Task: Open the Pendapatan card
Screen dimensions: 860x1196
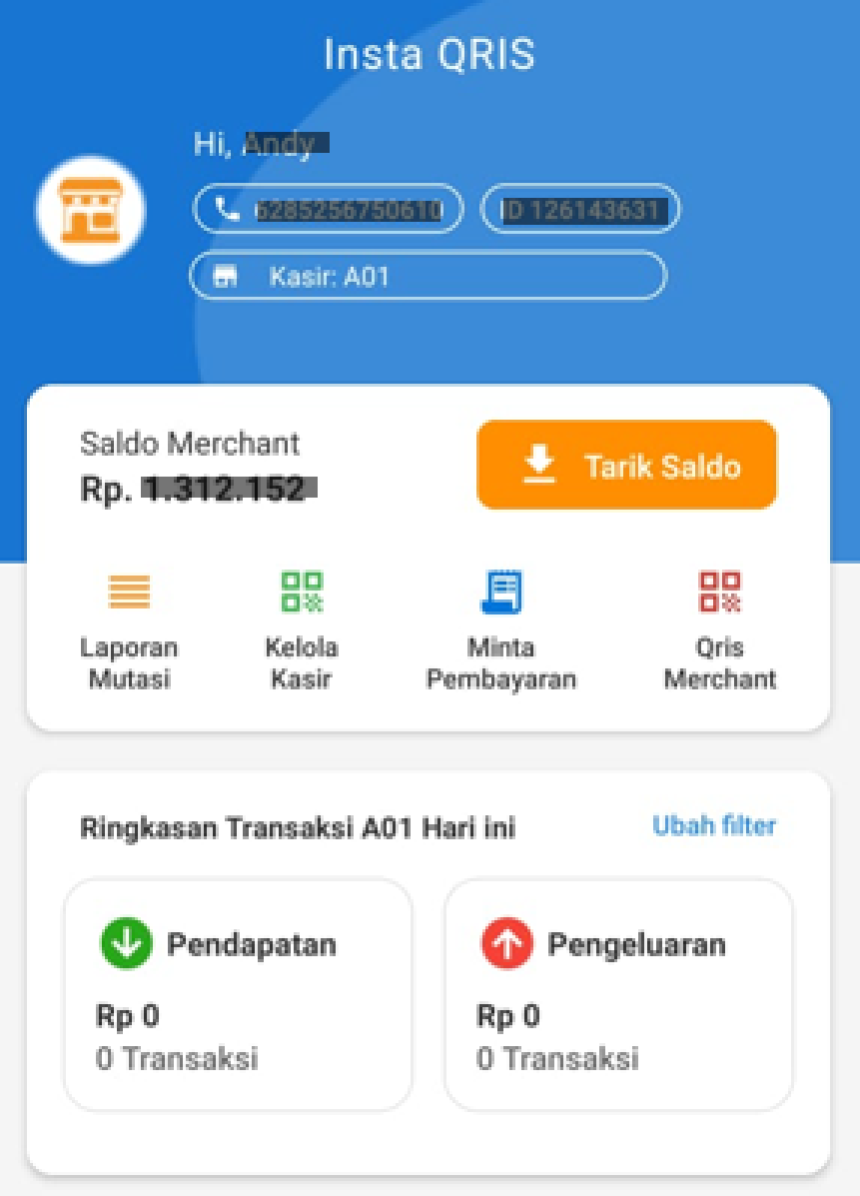Action: coord(238,994)
